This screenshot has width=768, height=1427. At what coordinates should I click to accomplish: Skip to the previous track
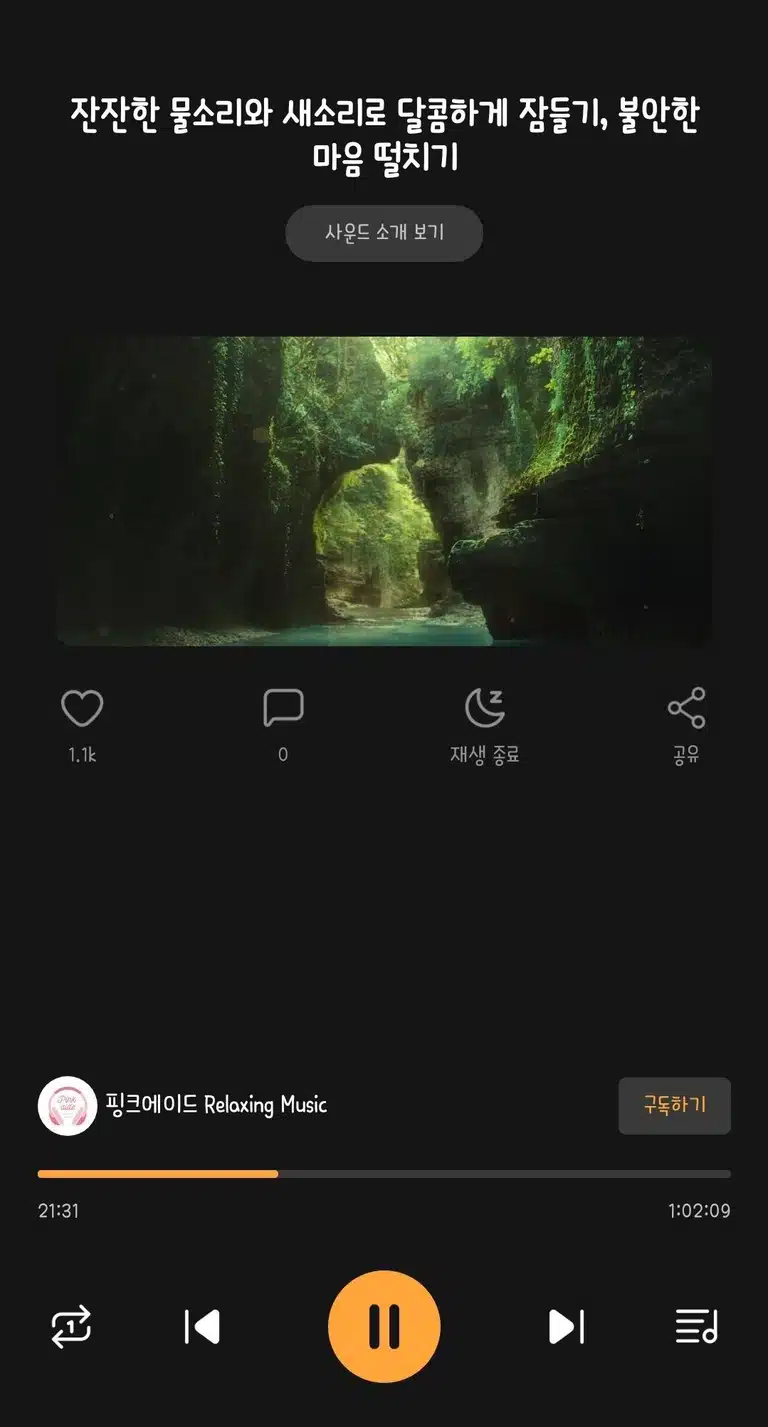pos(202,1327)
